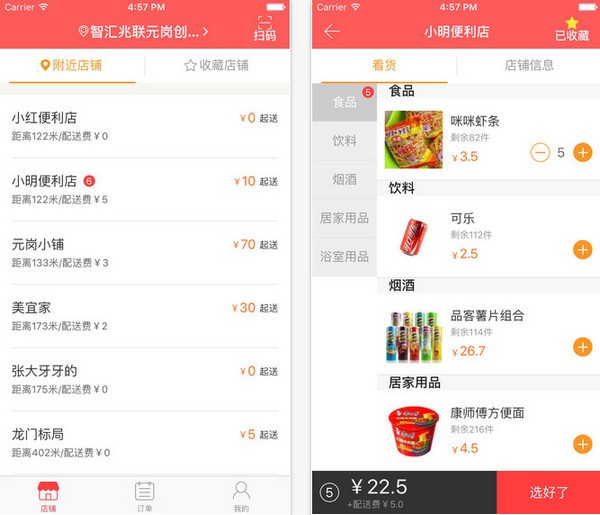Viewport: 600px width, 515px height.
Task: Open the cart showing 5 items
Action: [x=329, y=492]
